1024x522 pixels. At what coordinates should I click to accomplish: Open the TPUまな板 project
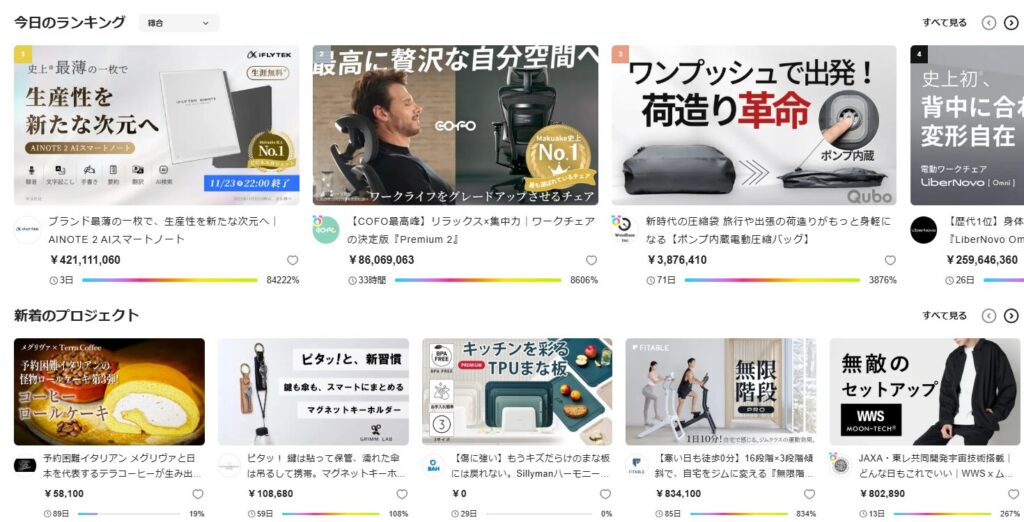click(517, 391)
